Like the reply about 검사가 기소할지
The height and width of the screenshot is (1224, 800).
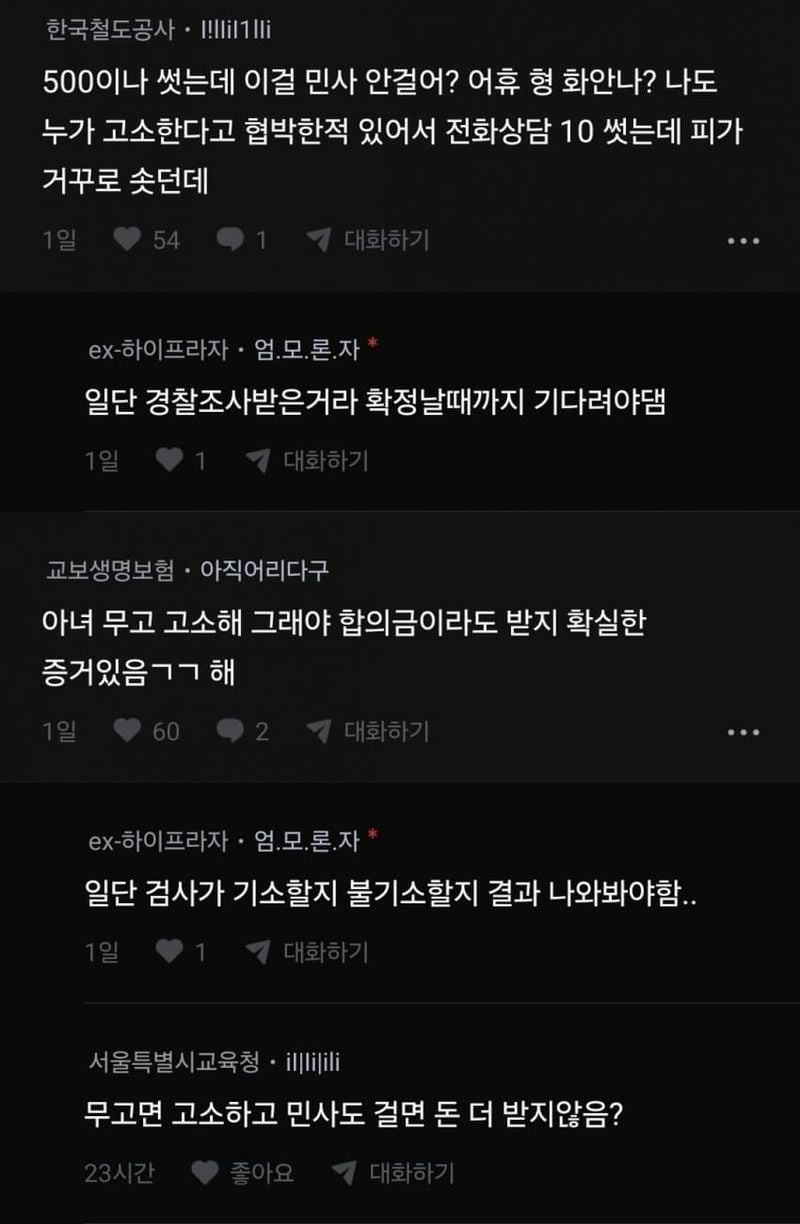point(170,952)
